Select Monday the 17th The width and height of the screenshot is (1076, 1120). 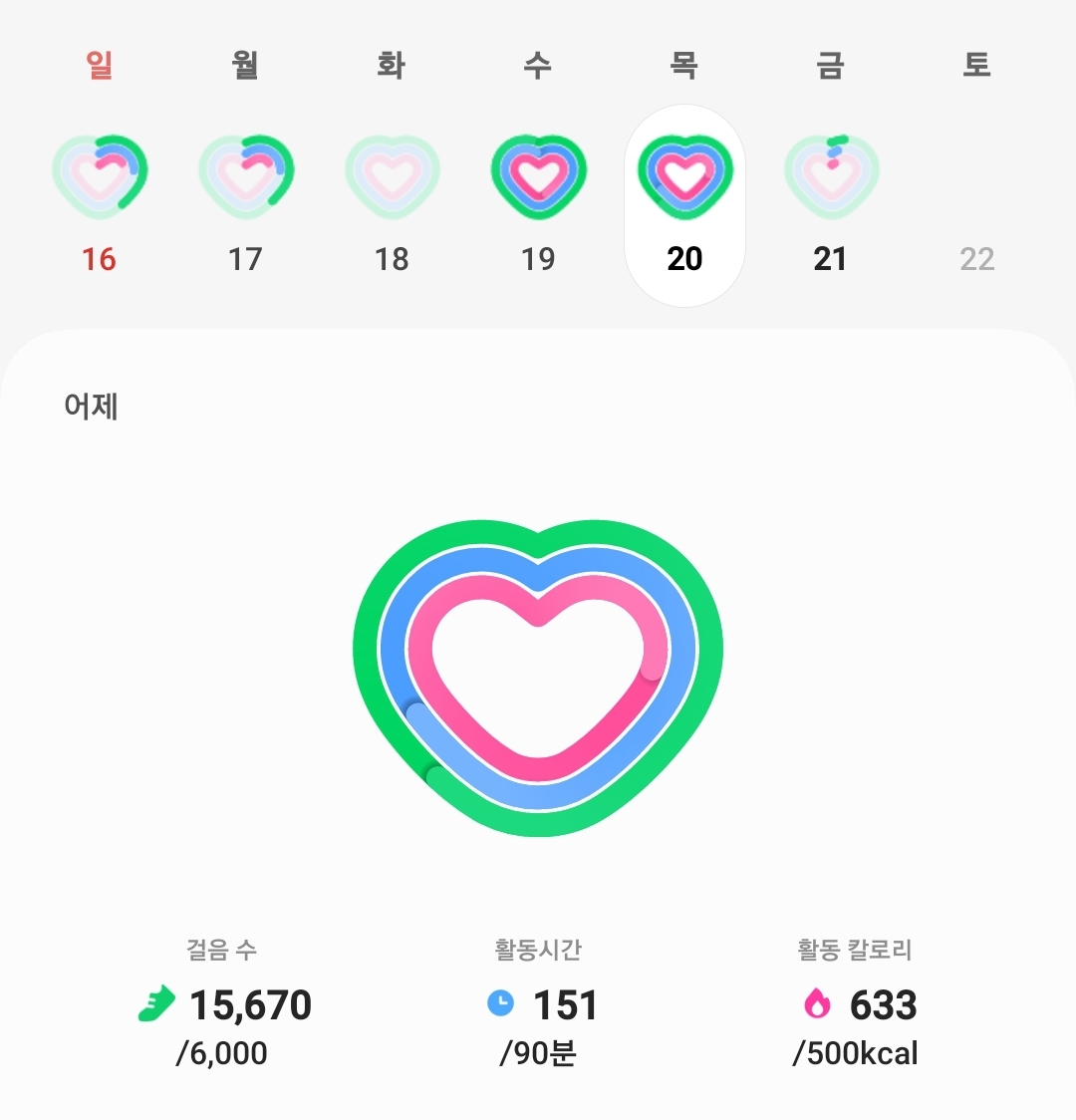pos(245,204)
